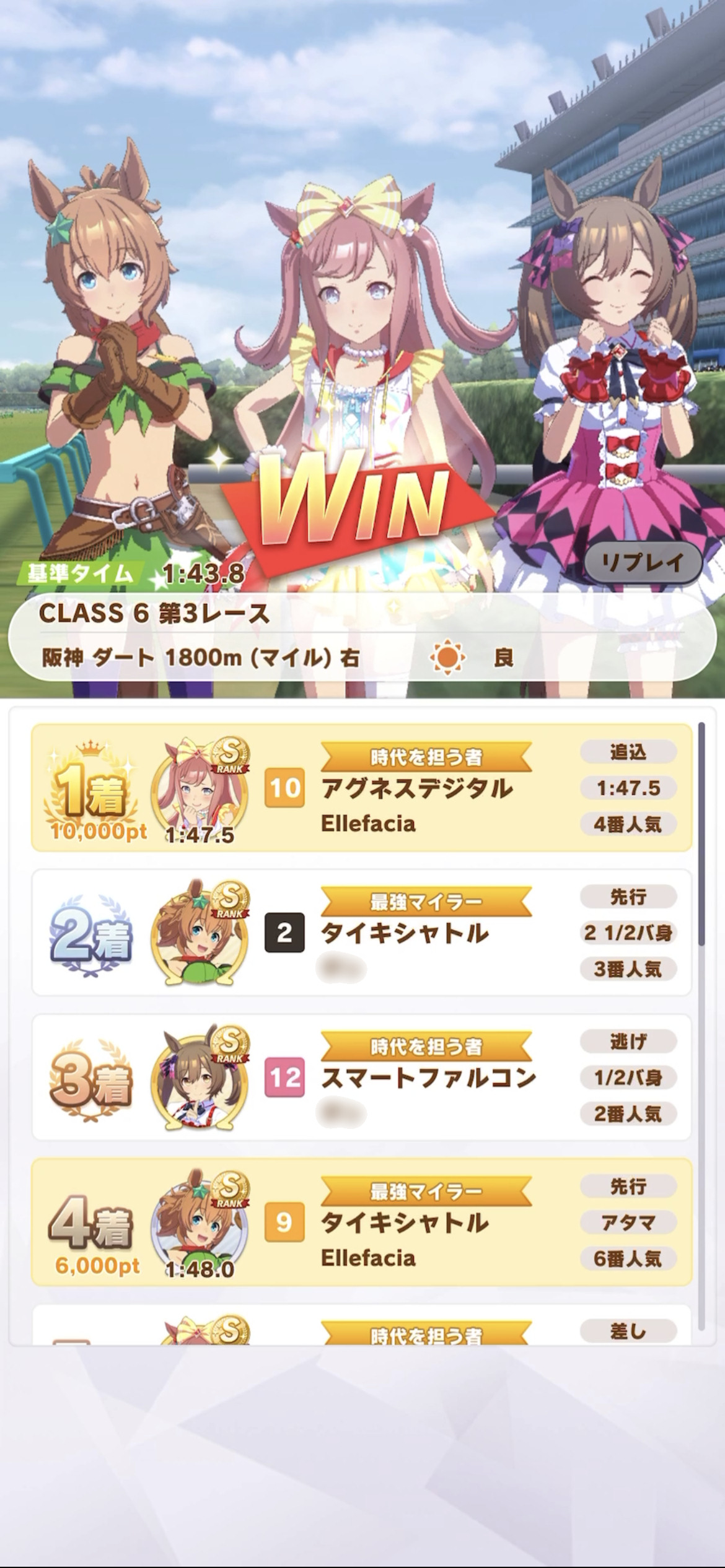Open 1st place アグネスデジタル result row
725x1568 pixels.
pyautogui.click(x=362, y=788)
